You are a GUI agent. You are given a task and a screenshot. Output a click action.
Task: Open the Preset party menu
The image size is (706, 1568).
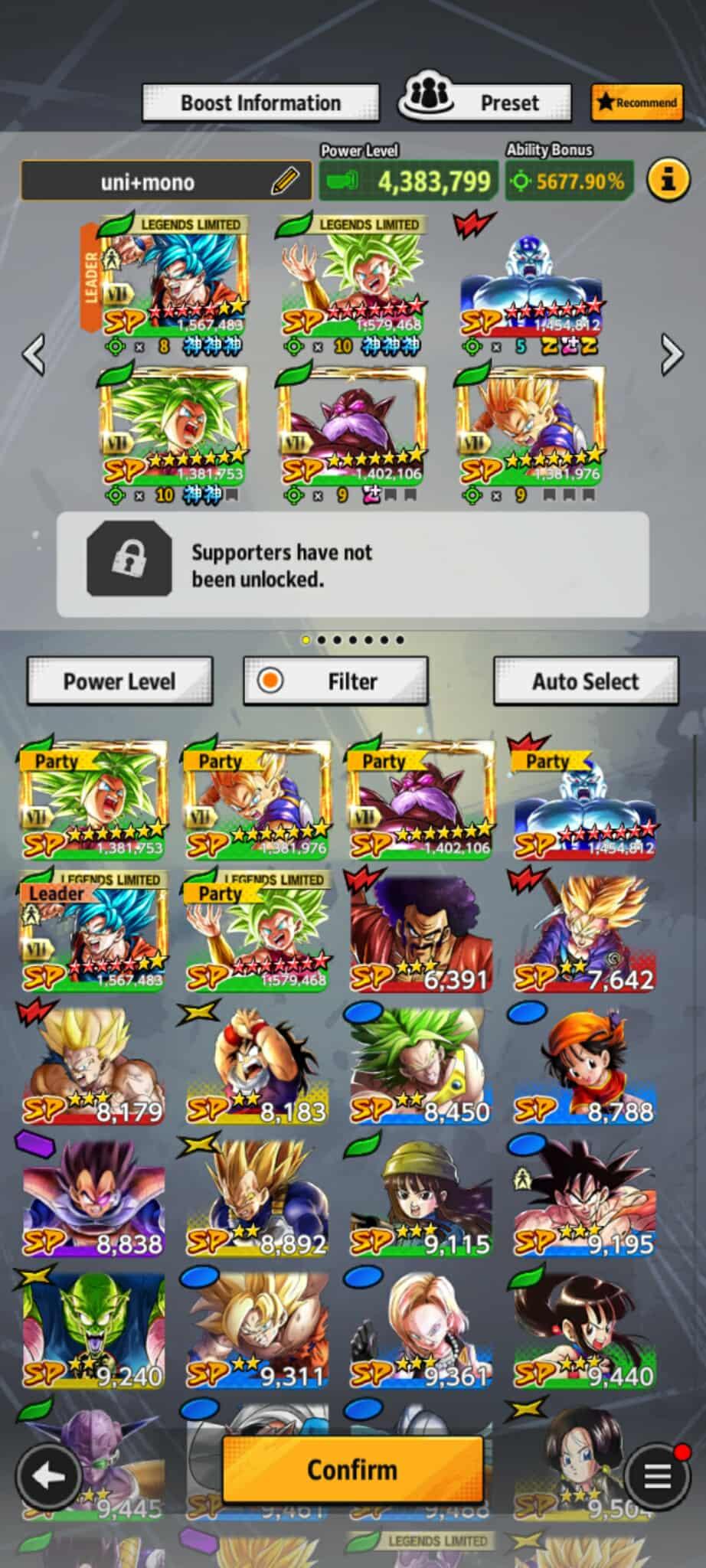485,101
